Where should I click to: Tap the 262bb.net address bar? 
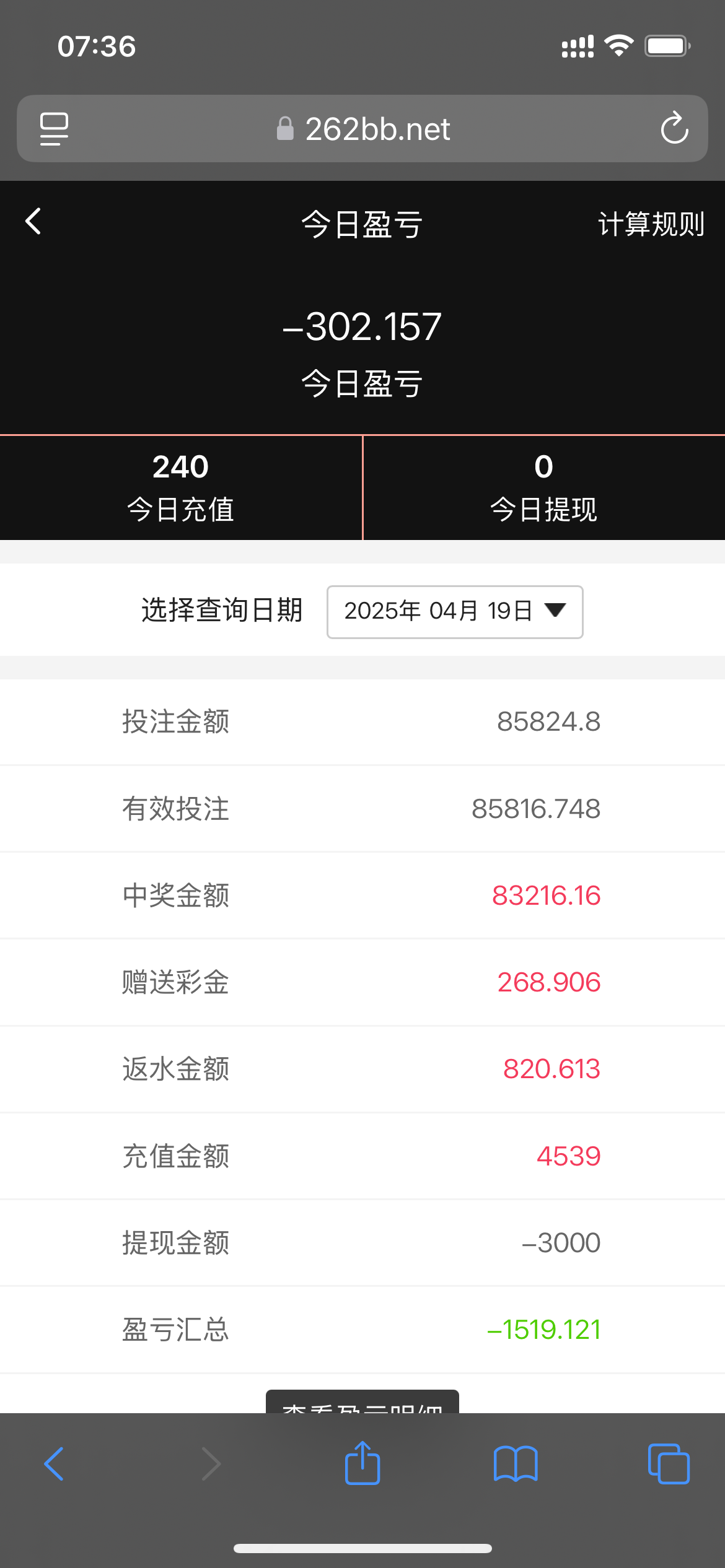pyautogui.click(x=362, y=129)
